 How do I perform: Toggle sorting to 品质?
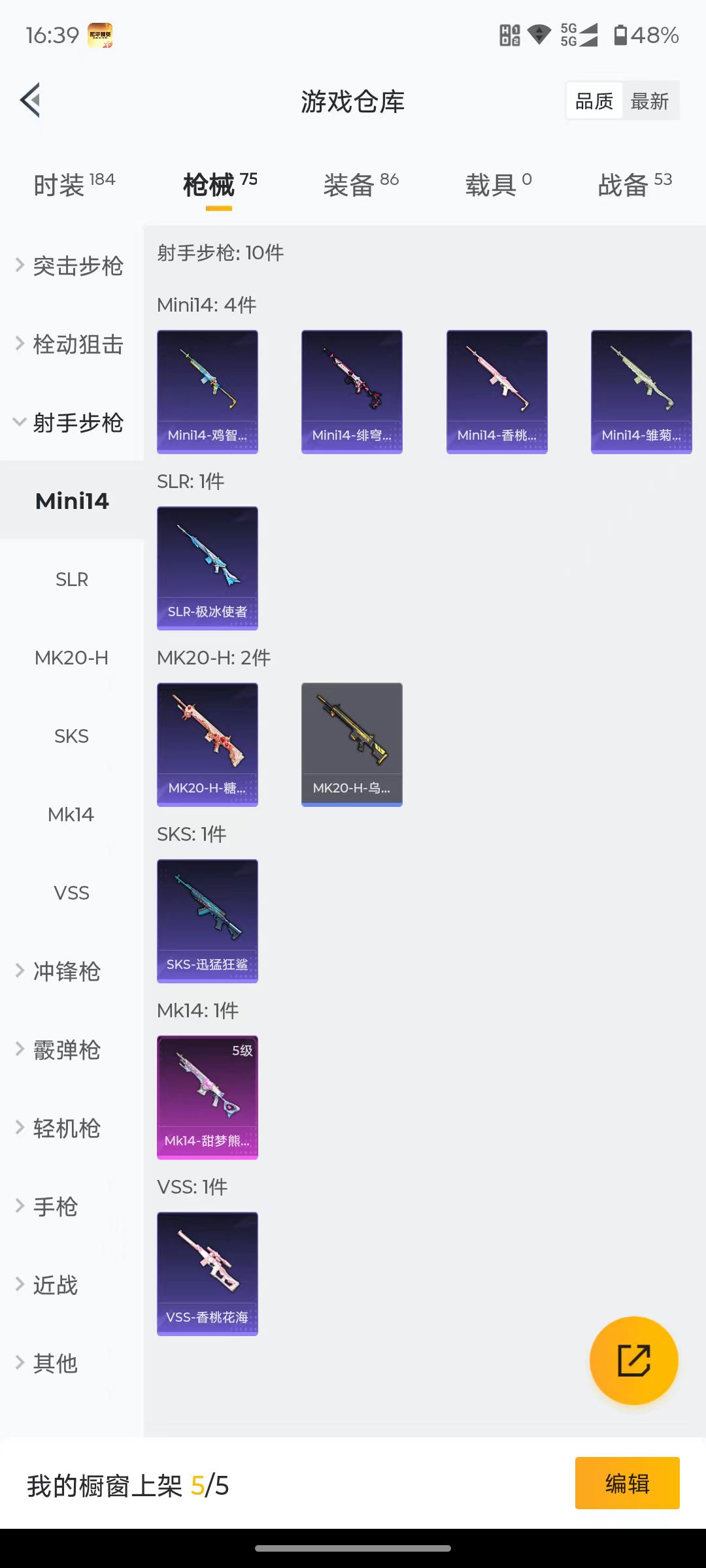593,100
